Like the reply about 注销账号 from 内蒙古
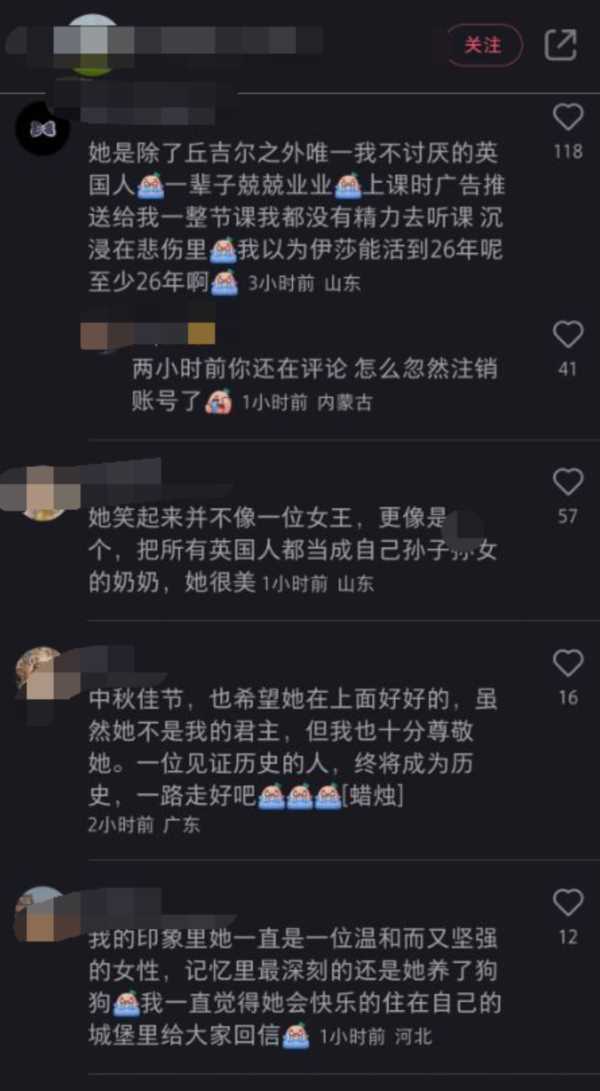Viewport: 600px width, 1091px height. [568, 335]
